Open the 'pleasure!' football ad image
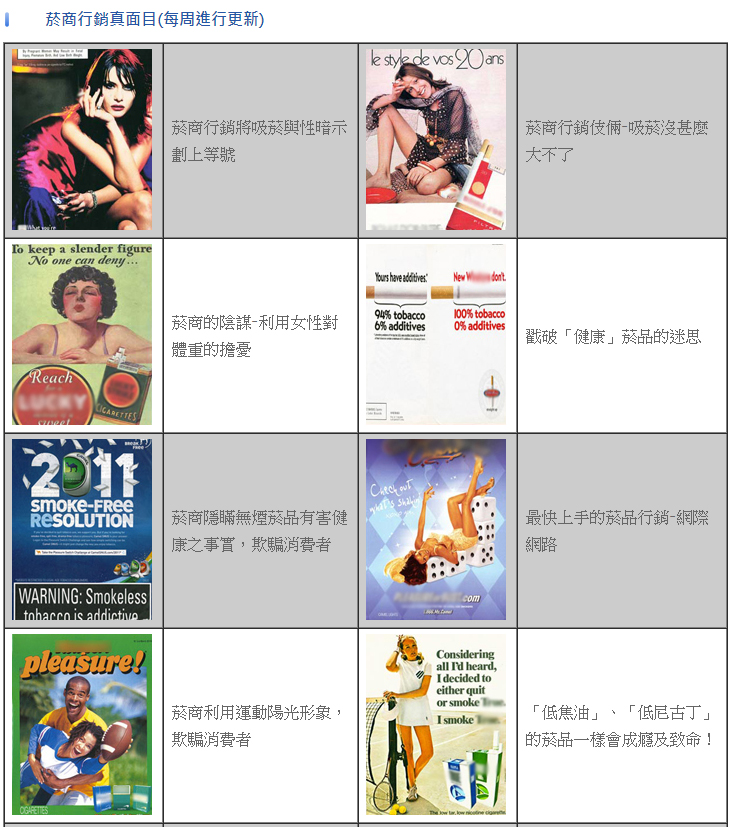 click(x=82, y=724)
